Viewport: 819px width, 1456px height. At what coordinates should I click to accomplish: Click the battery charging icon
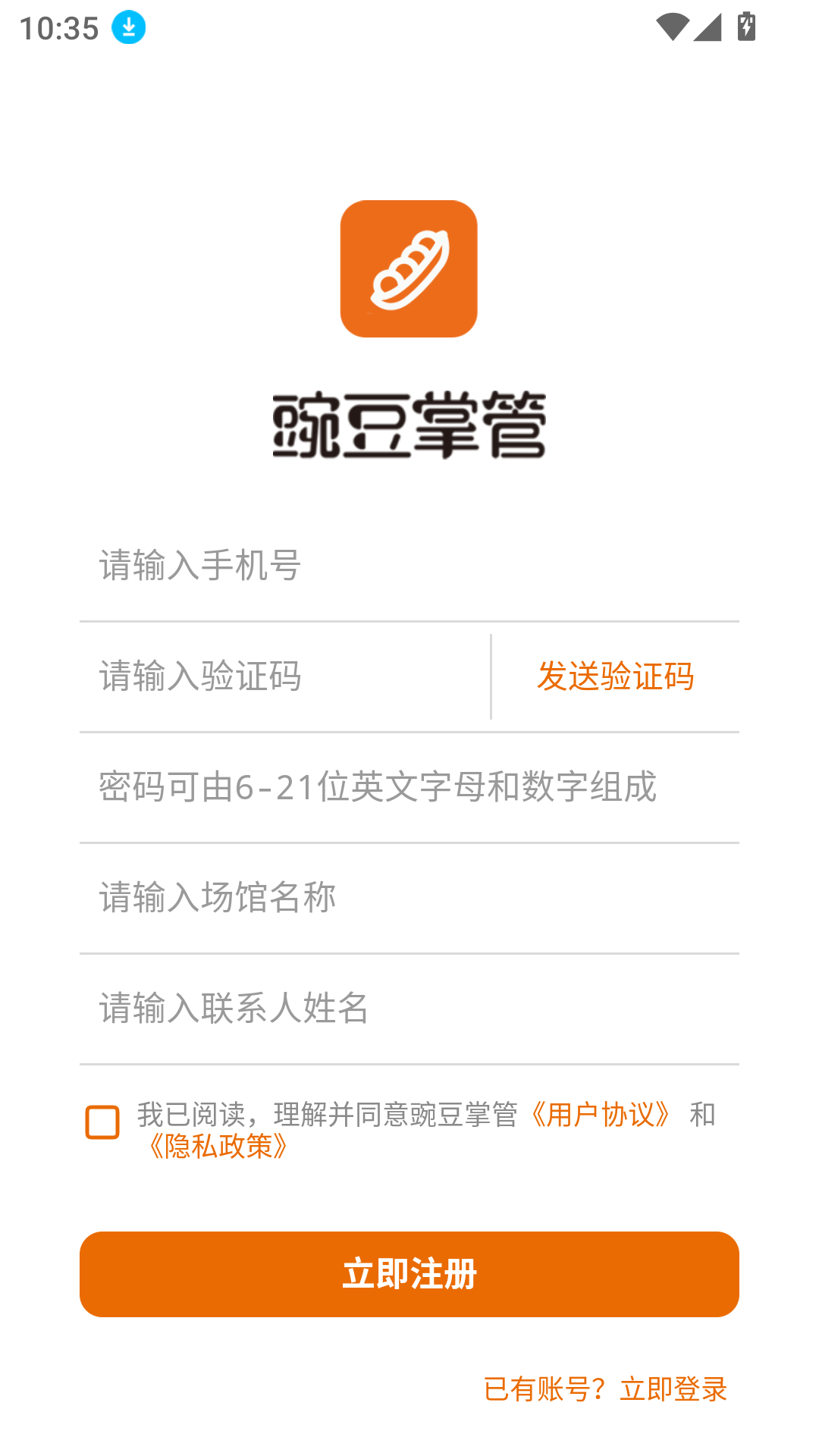click(745, 27)
